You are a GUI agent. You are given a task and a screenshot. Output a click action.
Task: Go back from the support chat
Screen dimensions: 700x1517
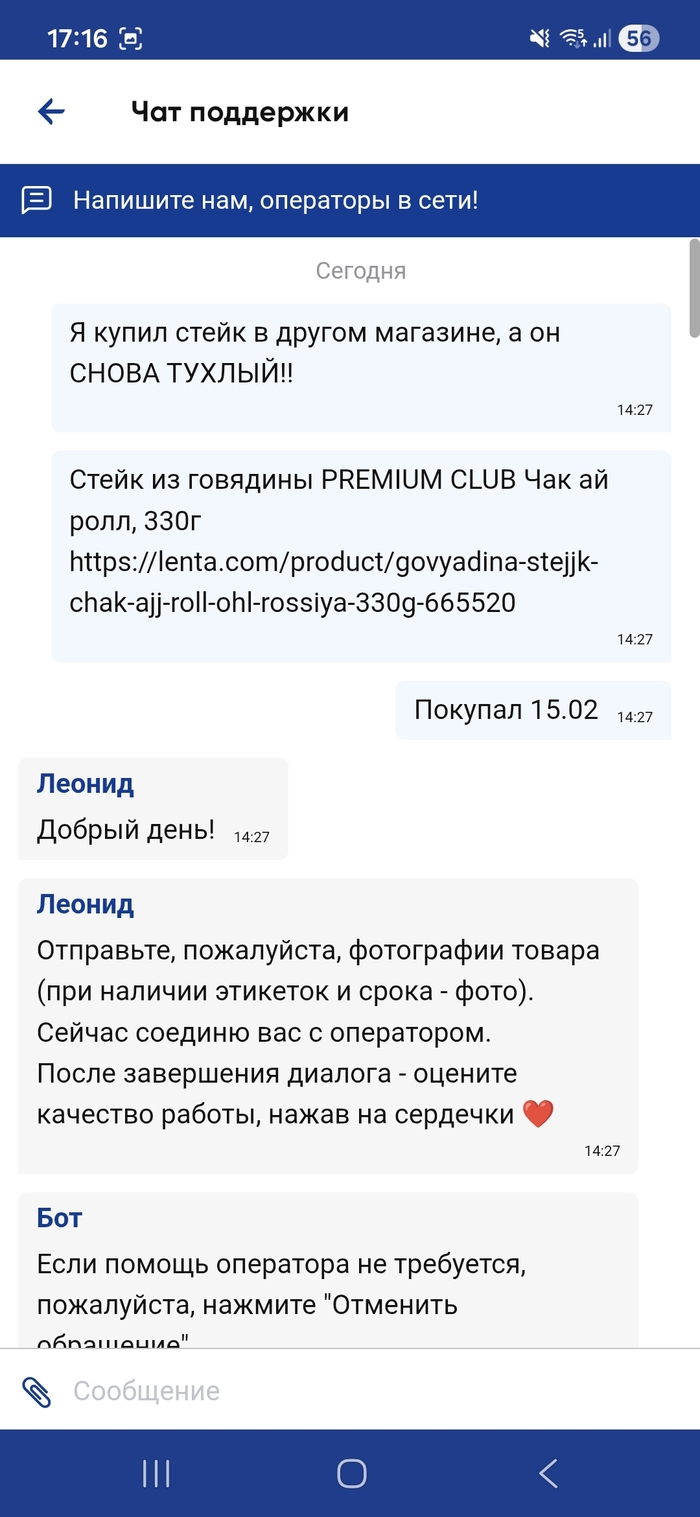(51, 112)
